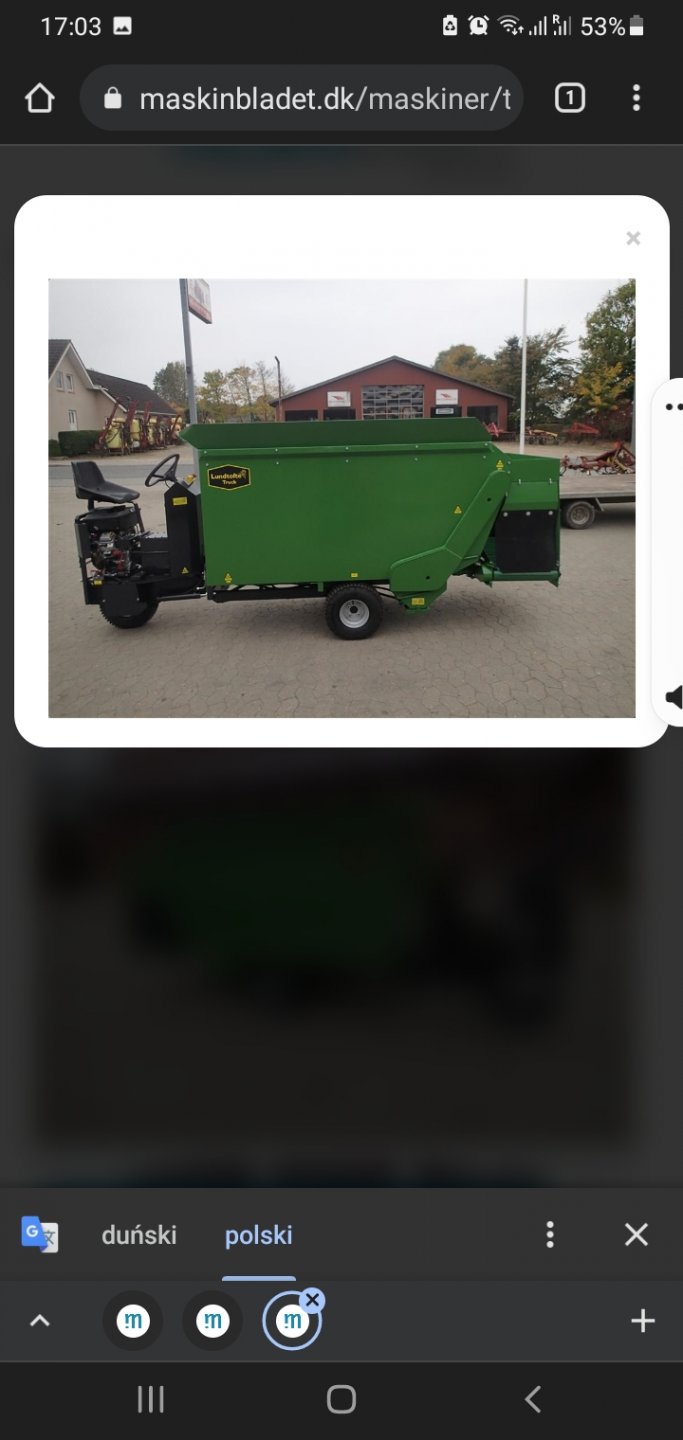Screen dimensions: 683x1440
Task: Open the recent apps view
Action: tap(150, 1400)
